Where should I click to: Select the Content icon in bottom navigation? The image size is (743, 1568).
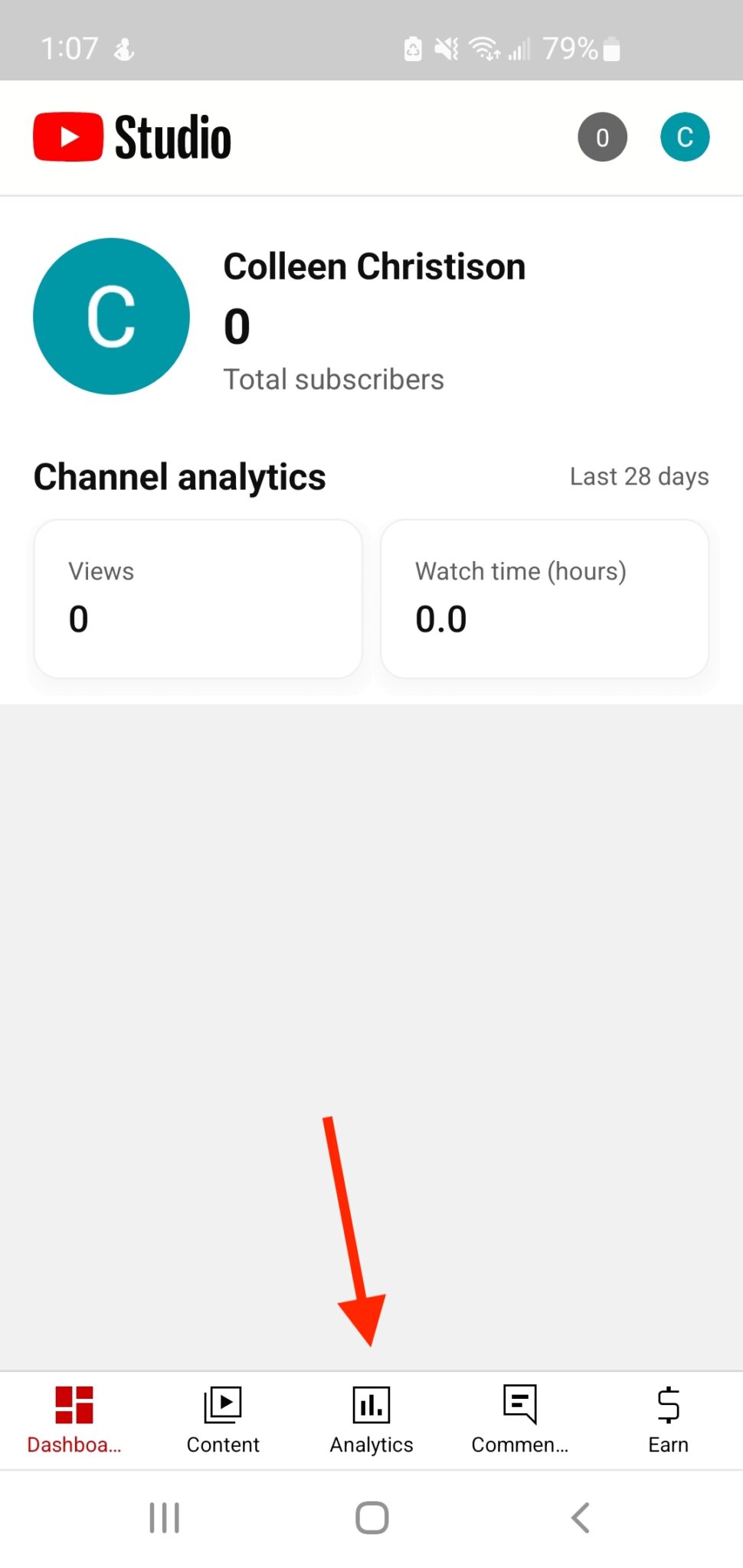[223, 1420]
